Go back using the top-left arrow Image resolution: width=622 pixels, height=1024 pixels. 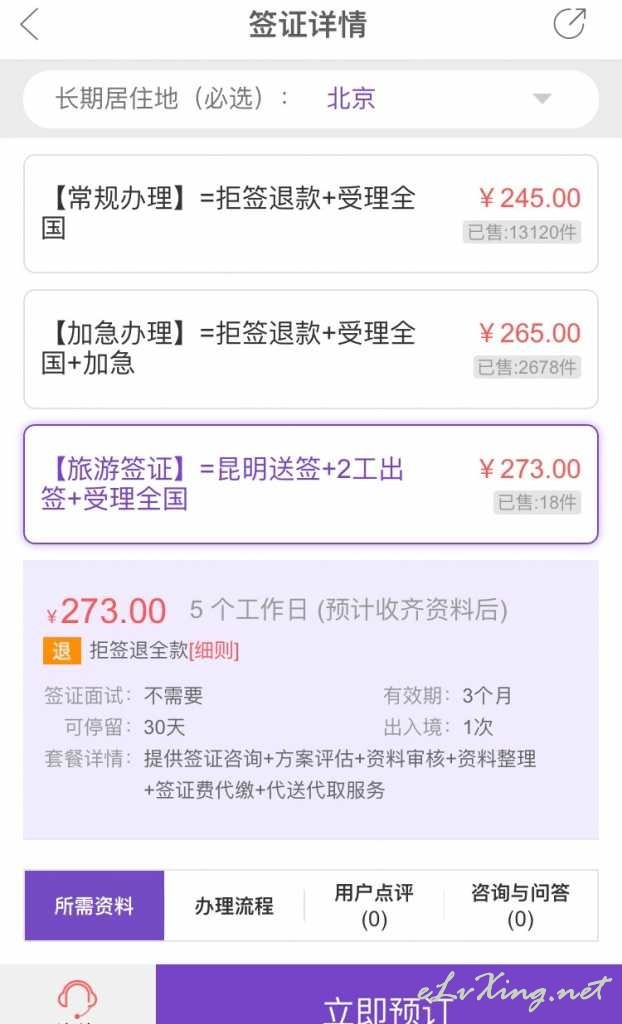[x=30, y=25]
